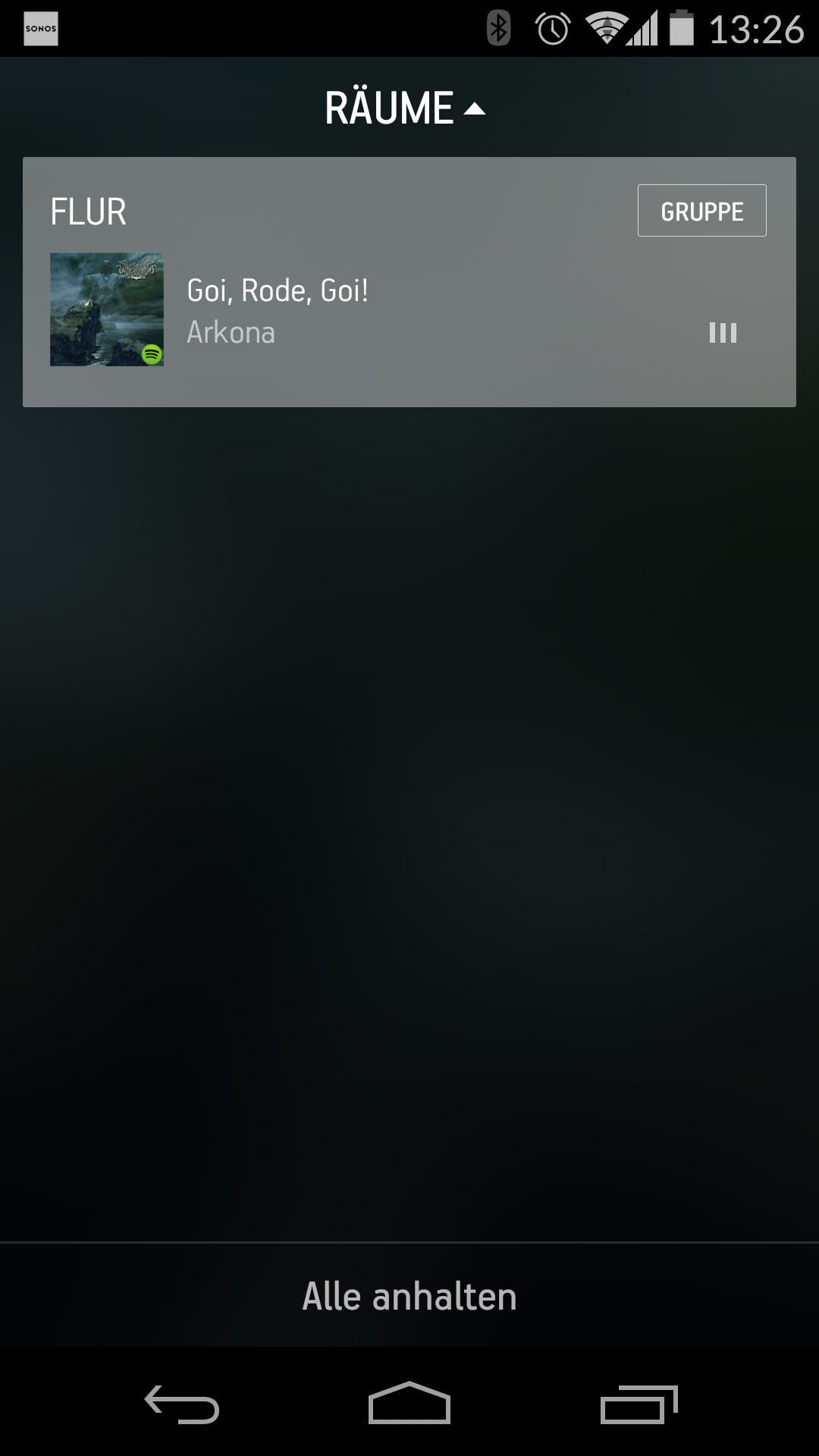Go back with the system back button
Image resolution: width=819 pixels, height=1456 pixels.
click(182, 1404)
